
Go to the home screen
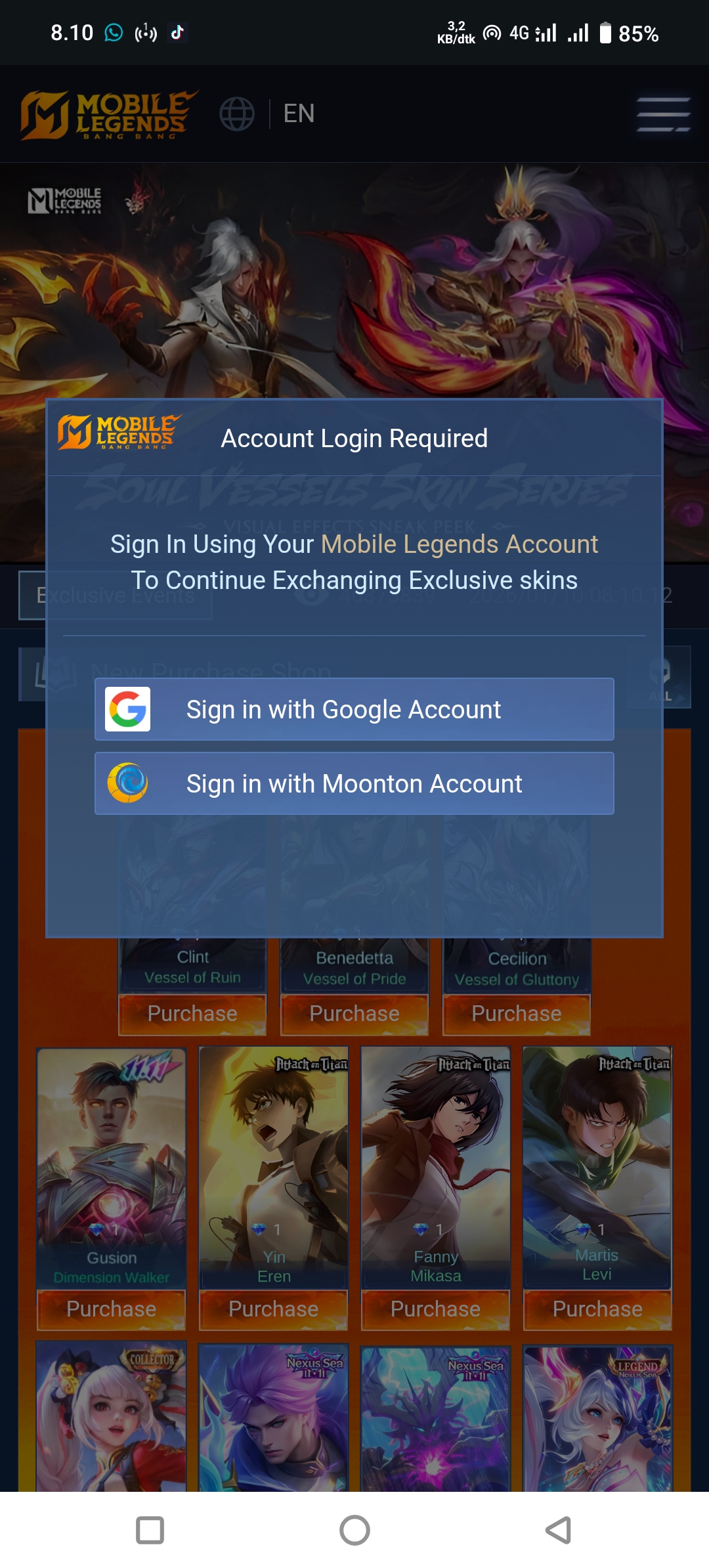(x=354, y=1530)
